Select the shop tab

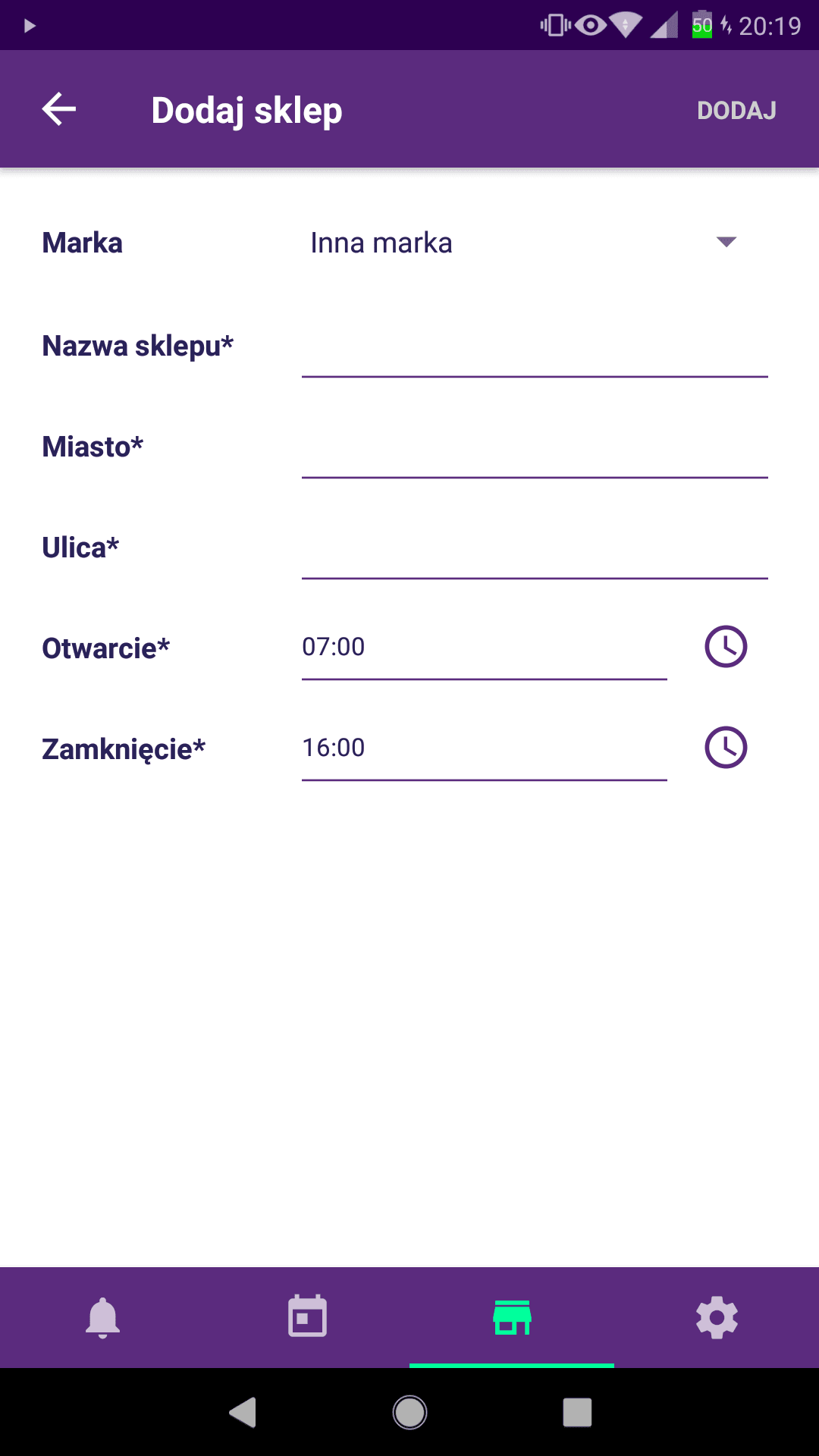512,1317
